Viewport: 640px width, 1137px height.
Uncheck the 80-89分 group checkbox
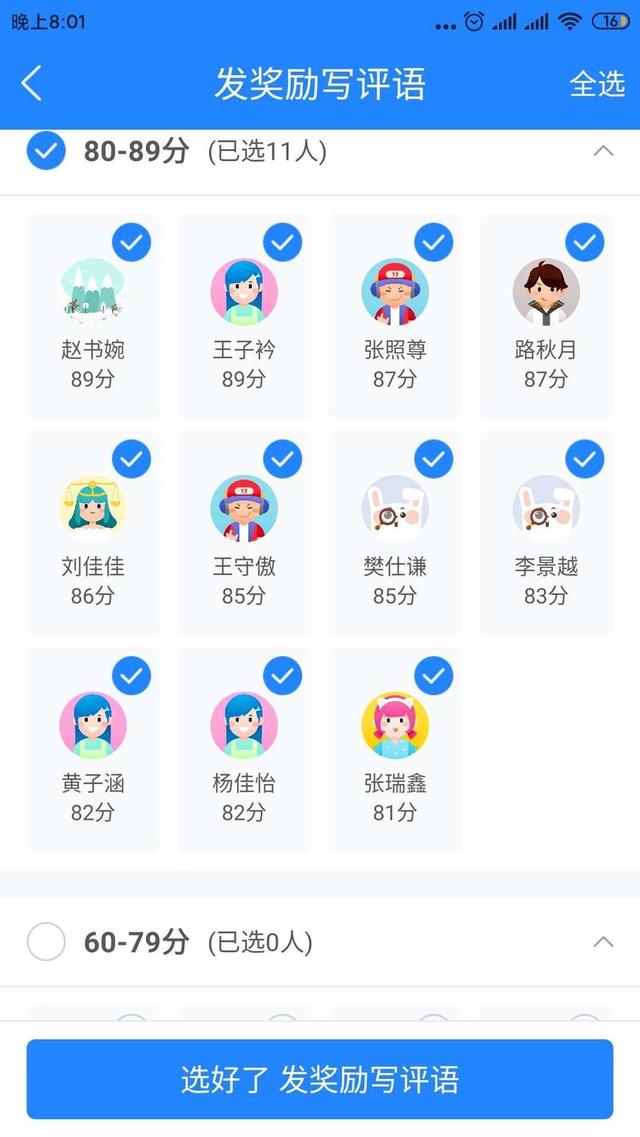pos(46,152)
